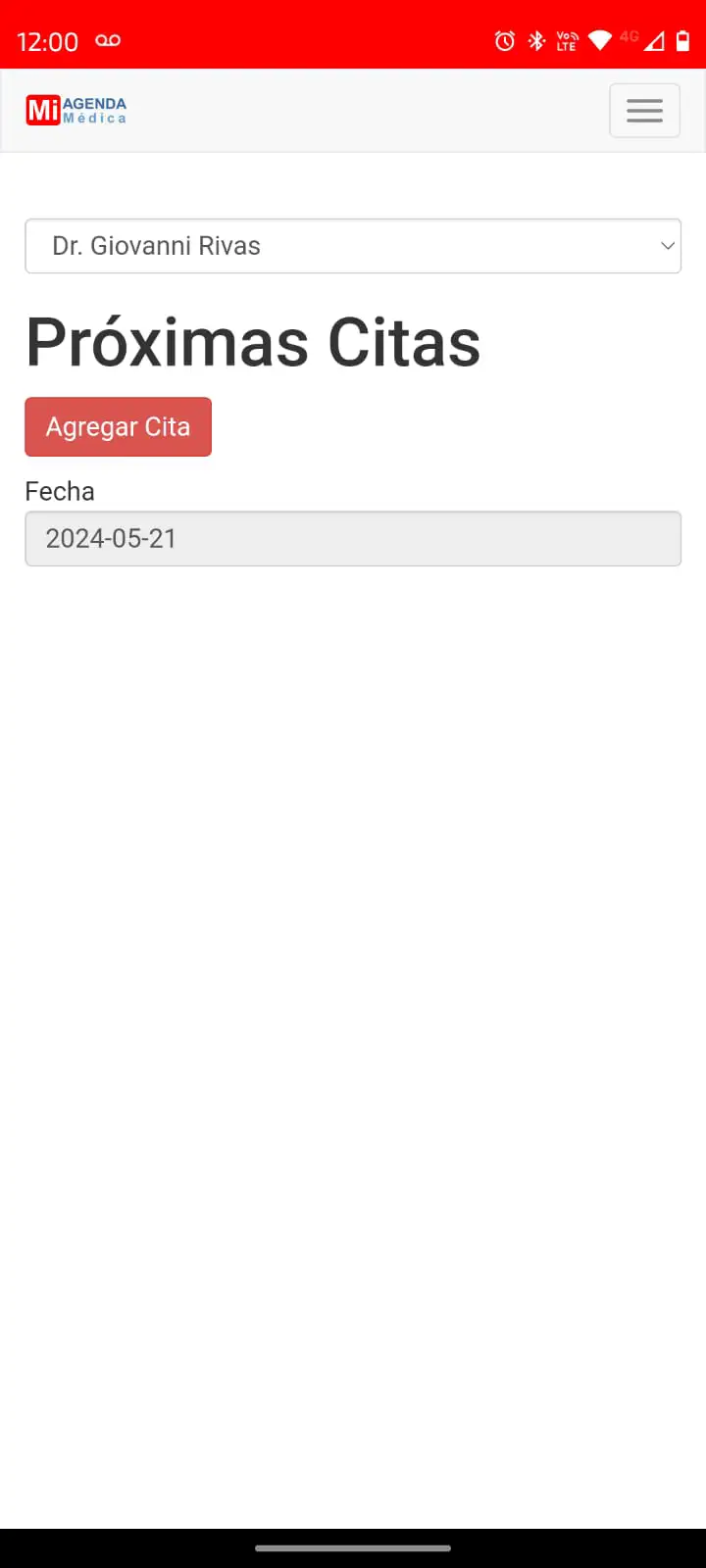
Task: Open the hamburger navigation menu
Action: pos(644,111)
